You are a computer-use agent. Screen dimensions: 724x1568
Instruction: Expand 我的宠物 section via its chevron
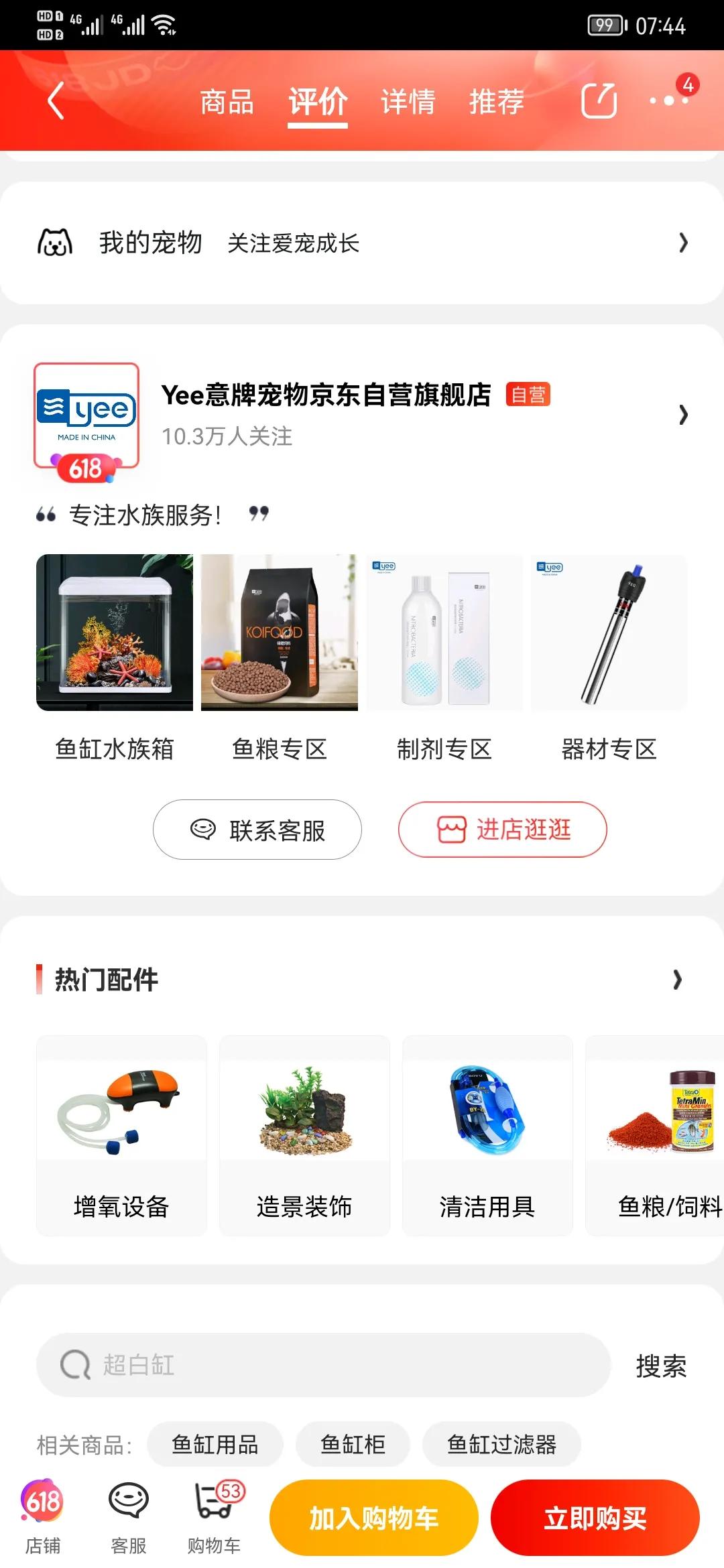(682, 244)
